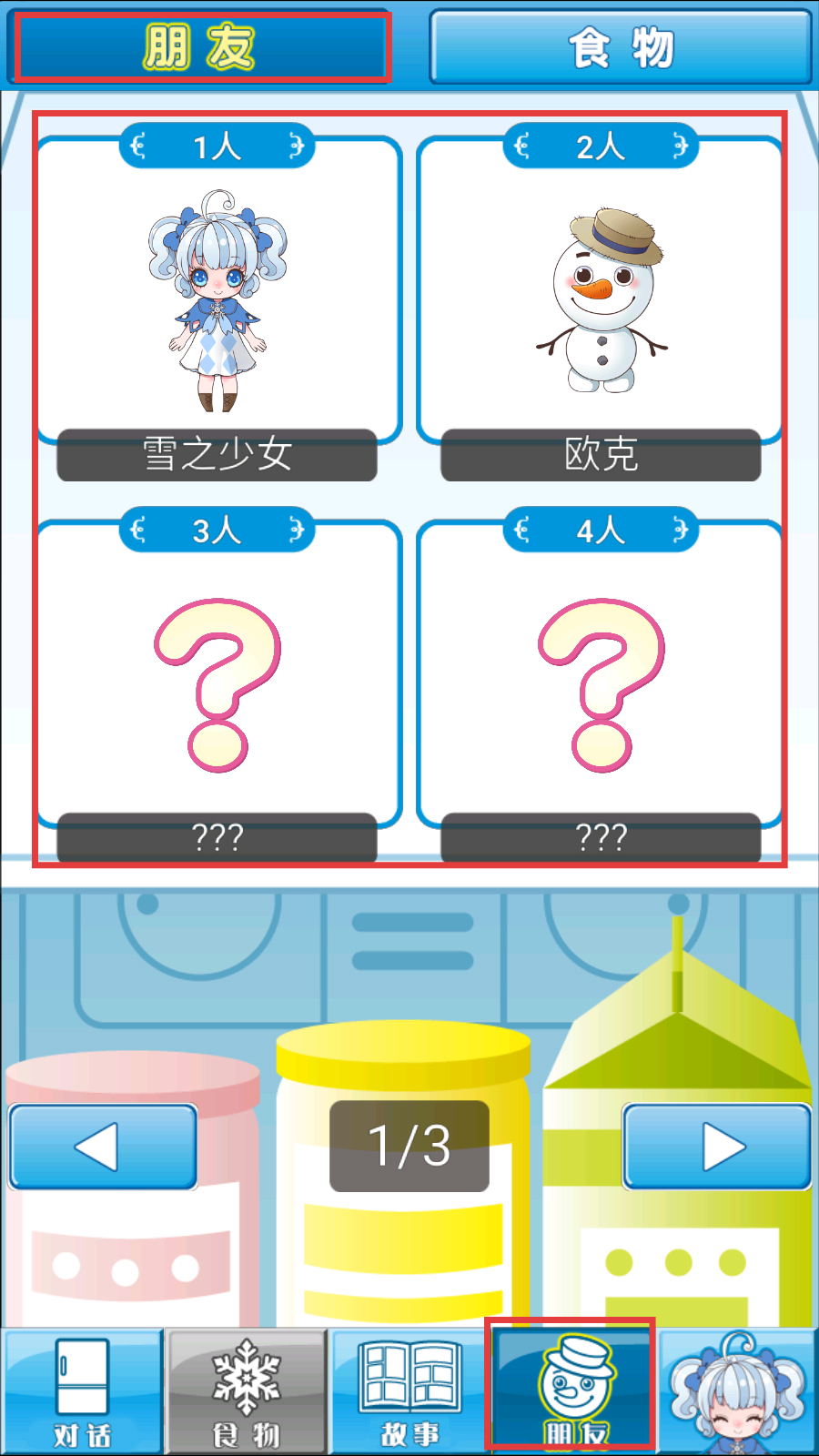Switch to the 故事 bottom tab
819x1456 pixels.
(409, 1391)
